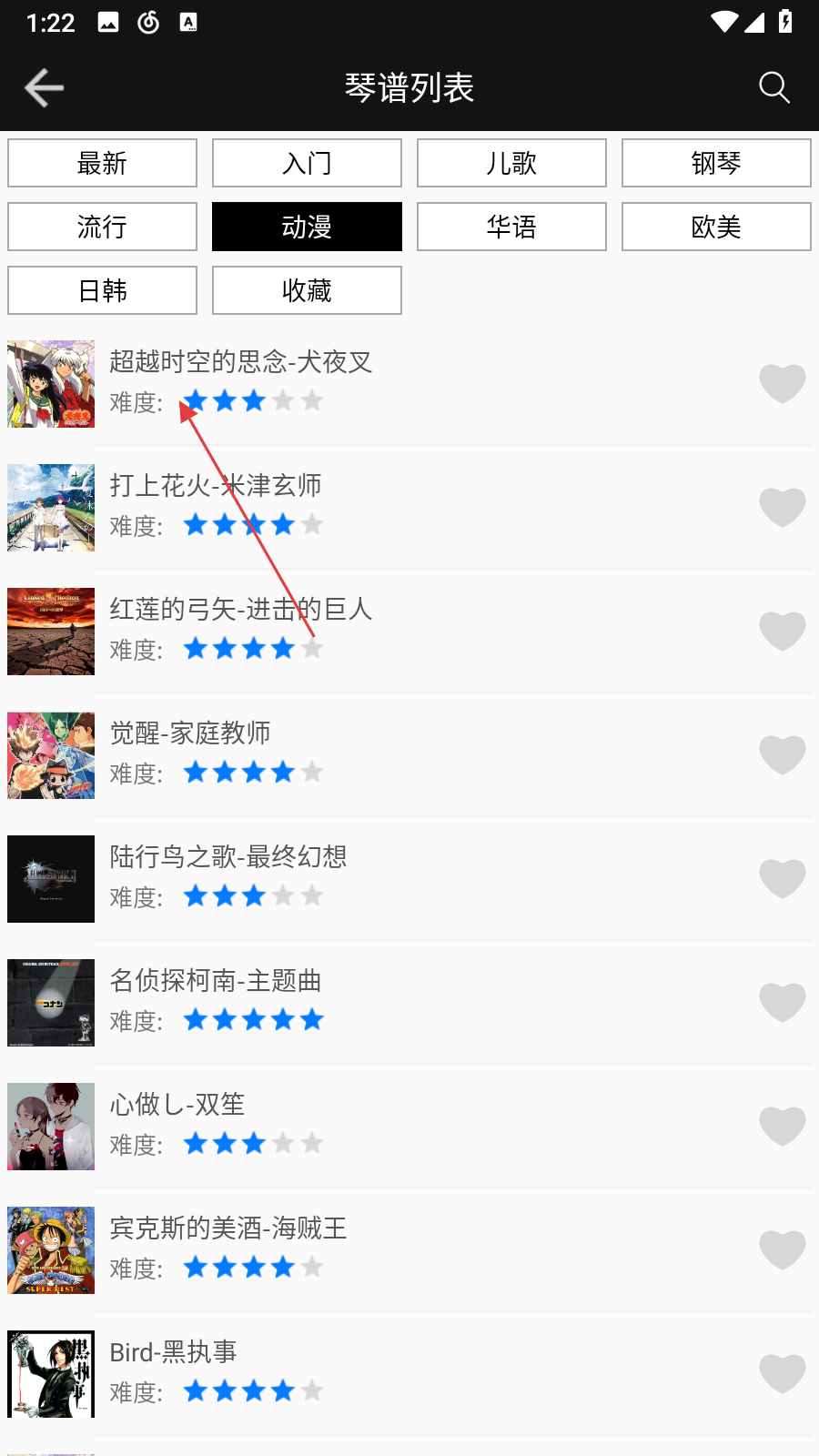View the 收藏 favorites list
The height and width of the screenshot is (1456, 819).
tap(307, 290)
